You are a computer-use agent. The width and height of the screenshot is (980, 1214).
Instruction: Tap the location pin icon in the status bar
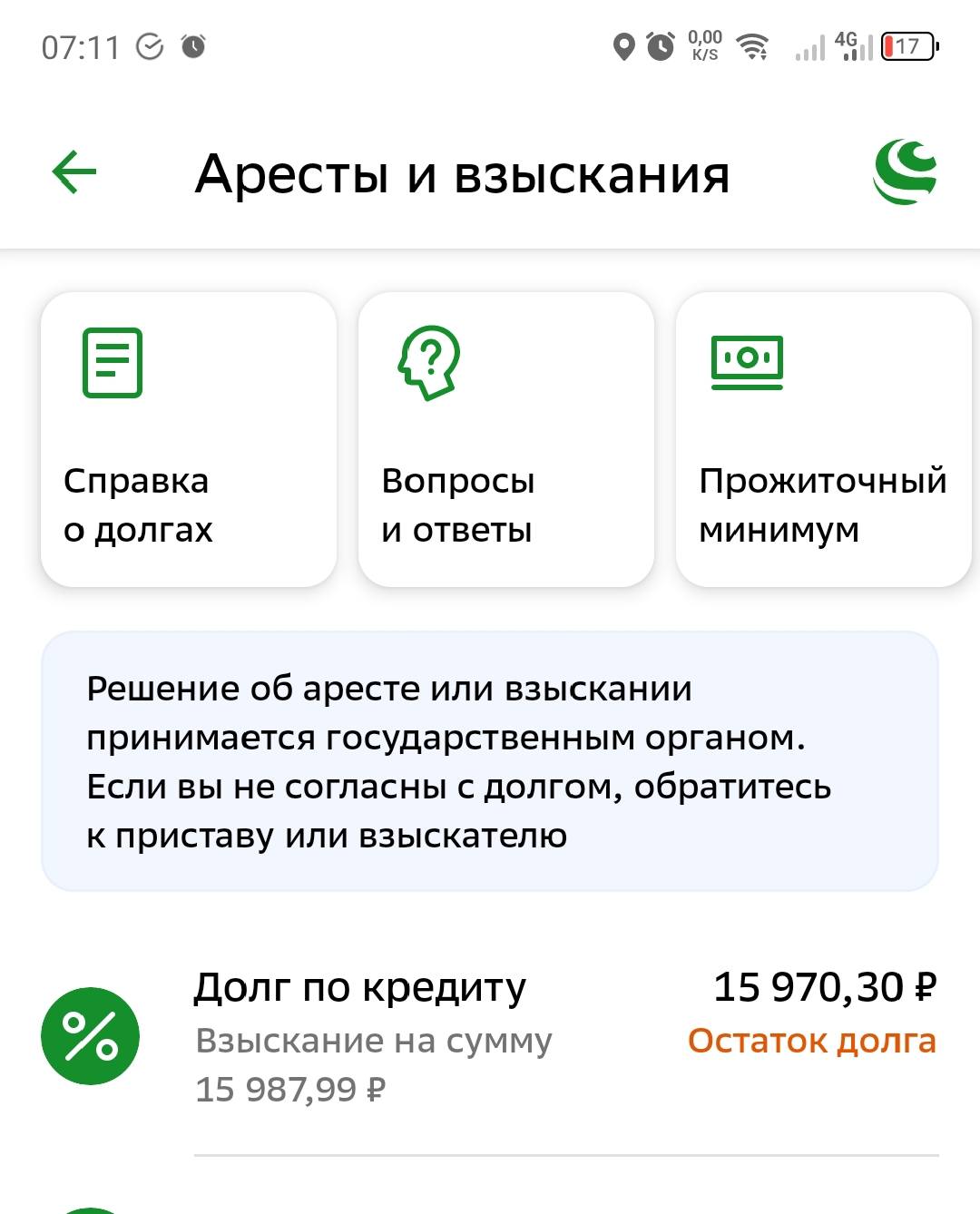pos(623,47)
